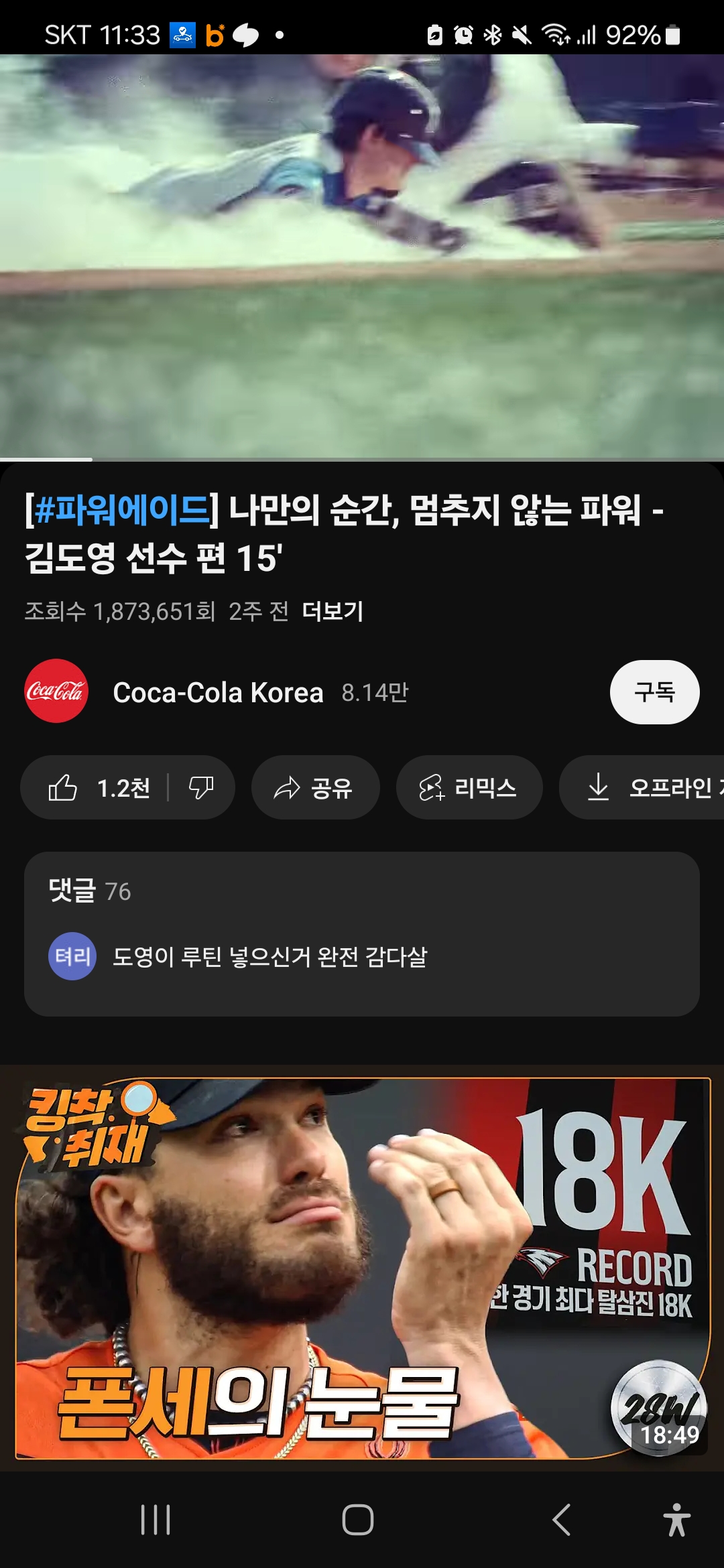
Task: Share the video with 공유
Action: coord(315,788)
